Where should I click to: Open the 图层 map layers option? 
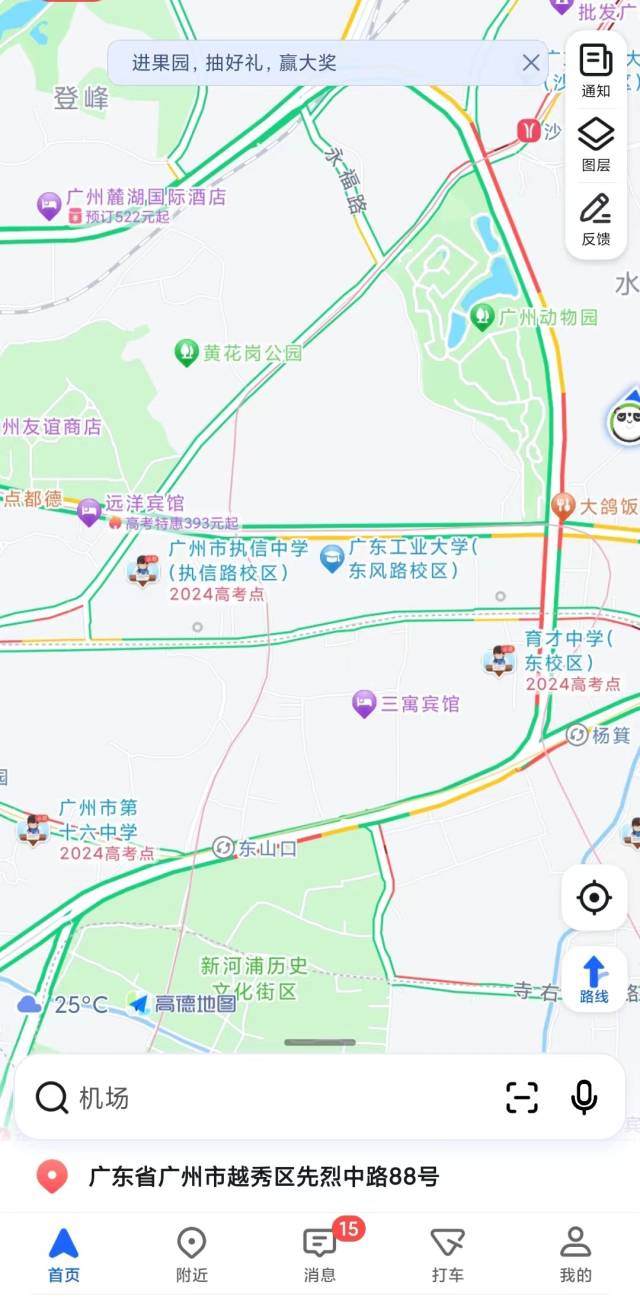click(596, 145)
